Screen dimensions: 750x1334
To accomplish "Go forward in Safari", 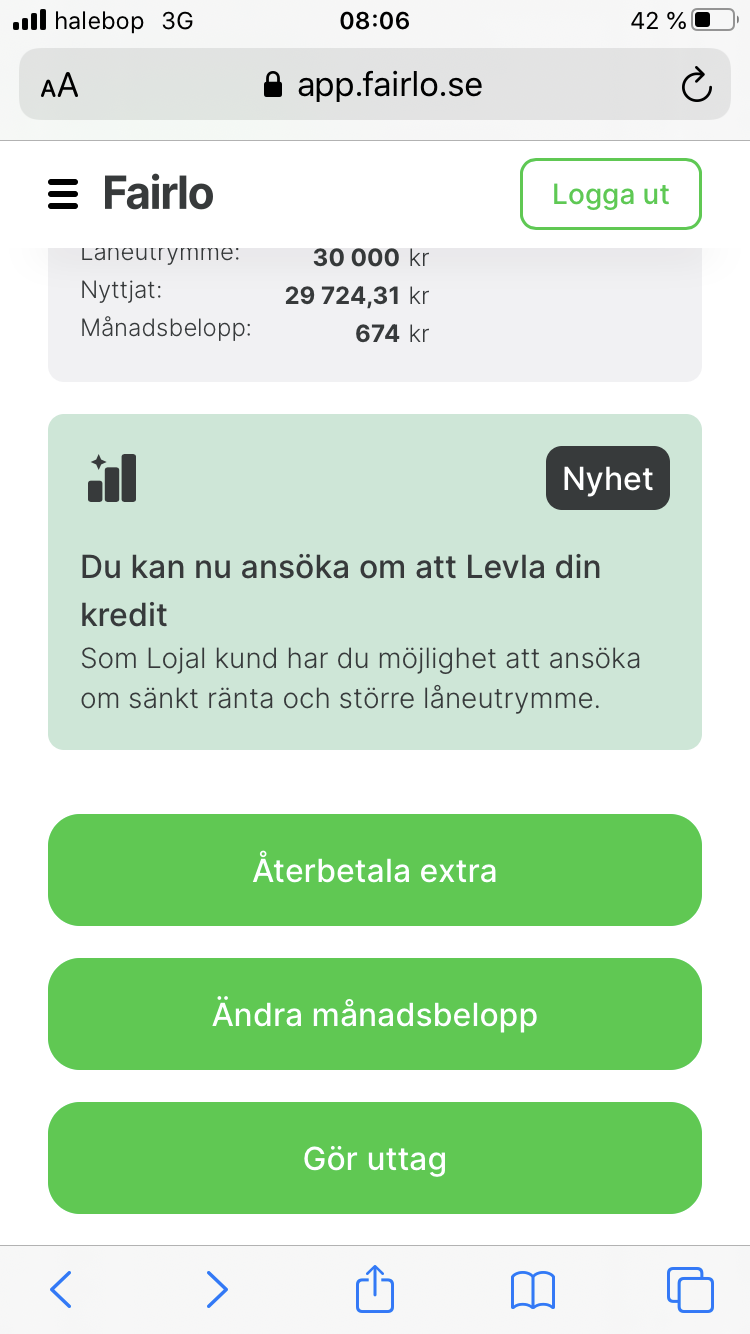I will (x=217, y=1289).
